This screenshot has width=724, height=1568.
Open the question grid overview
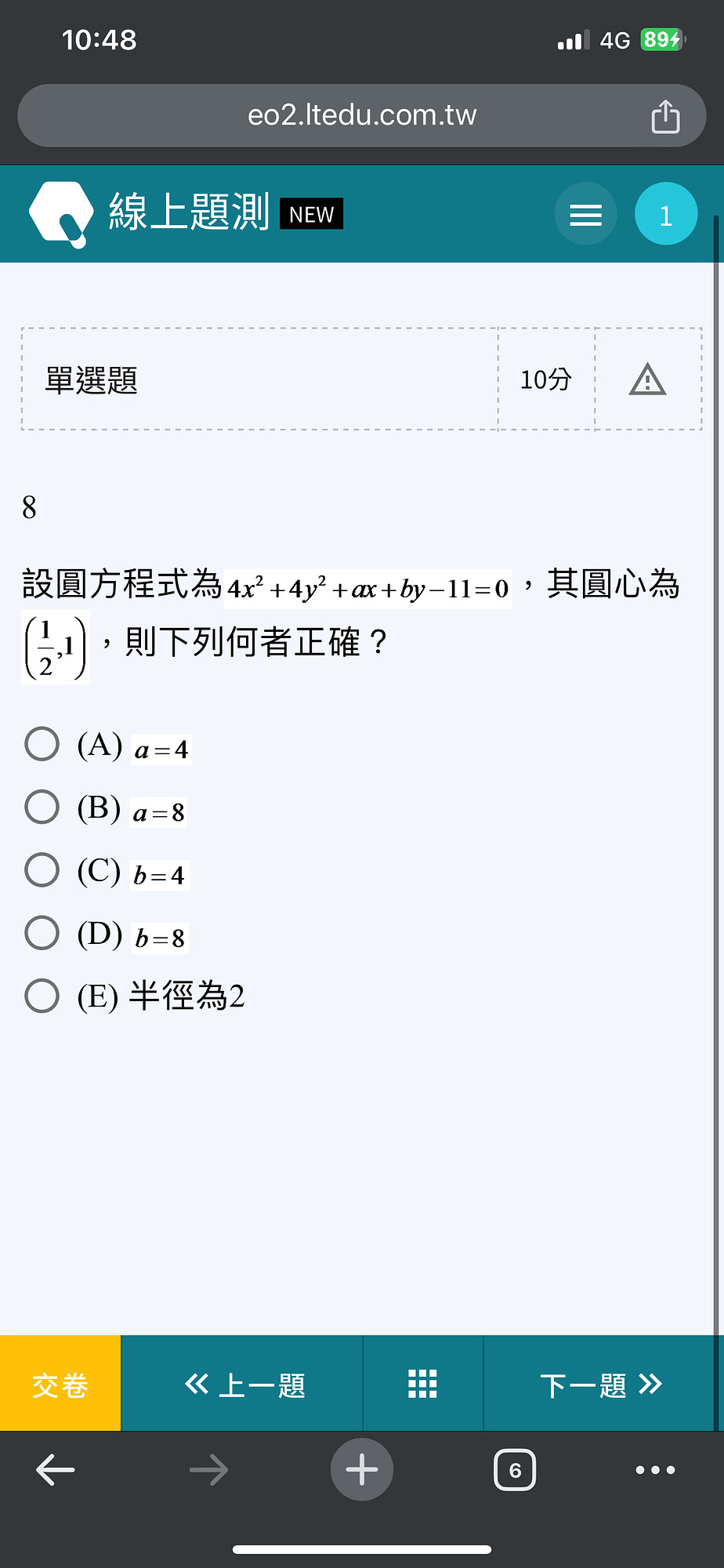(423, 1384)
